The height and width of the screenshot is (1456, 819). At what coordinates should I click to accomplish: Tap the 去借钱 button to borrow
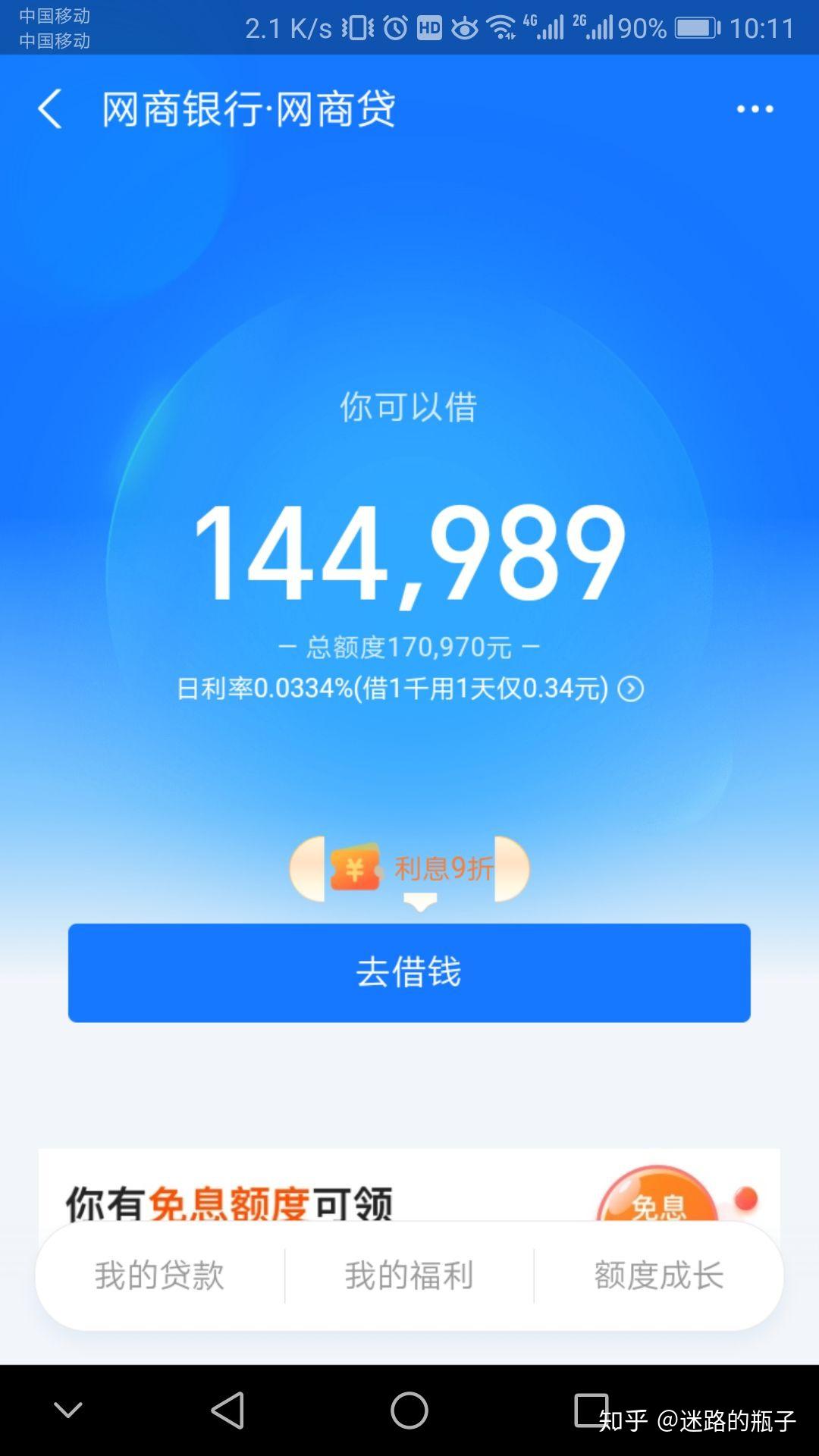coord(409,973)
